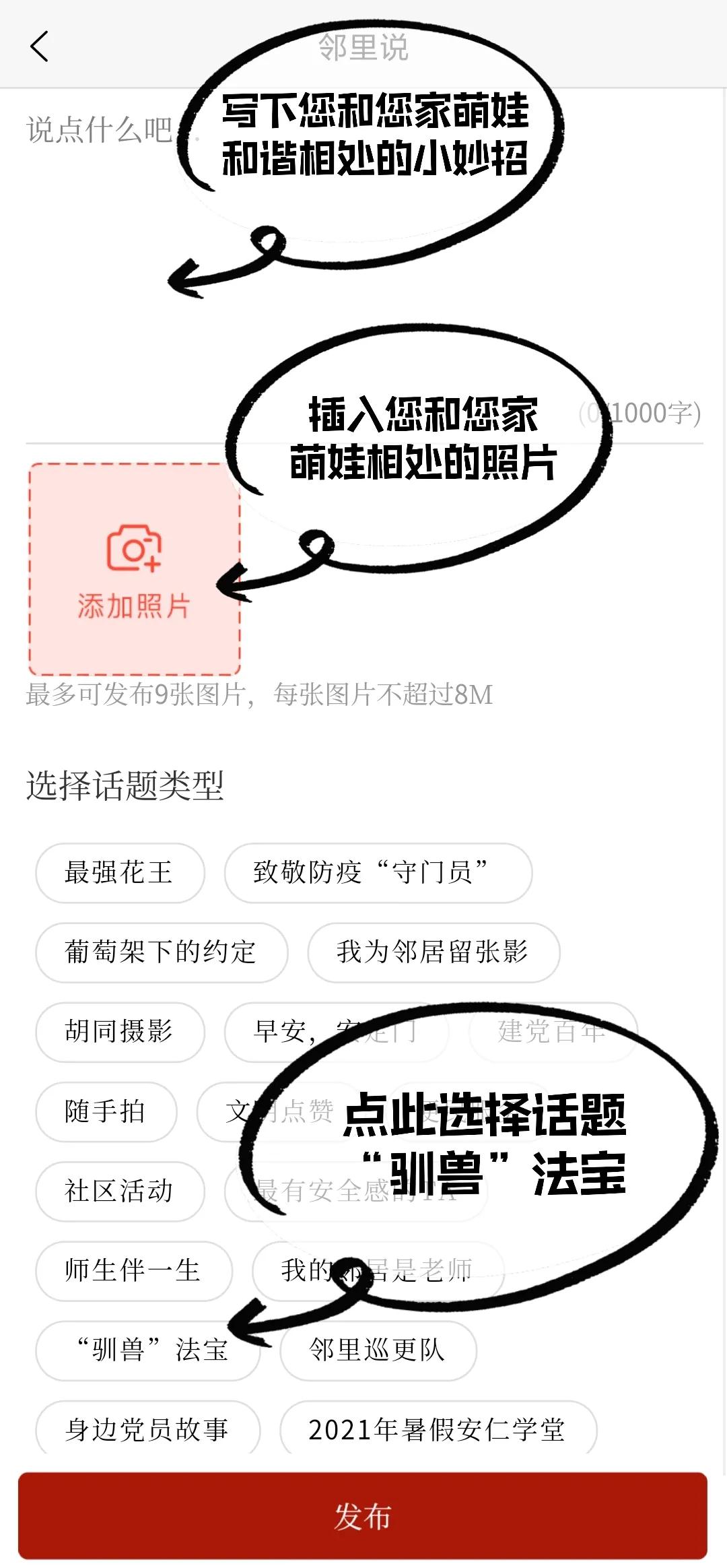Image resolution: width=727 pixels, height=1568 pixels.
Task: Choose the 邻里巡更队 topic
Action: (x=378, y=1350)
